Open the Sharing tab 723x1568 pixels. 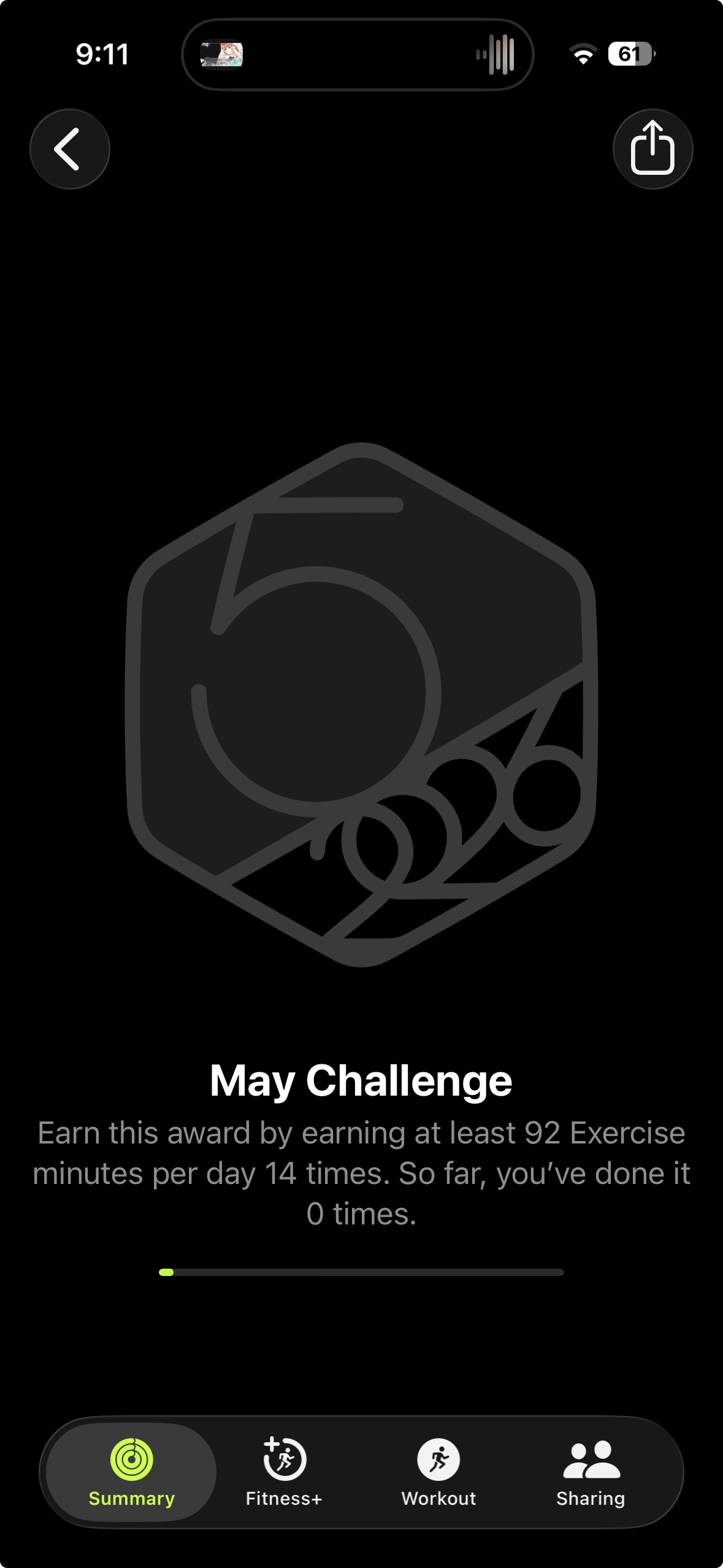click(591, 1472)
